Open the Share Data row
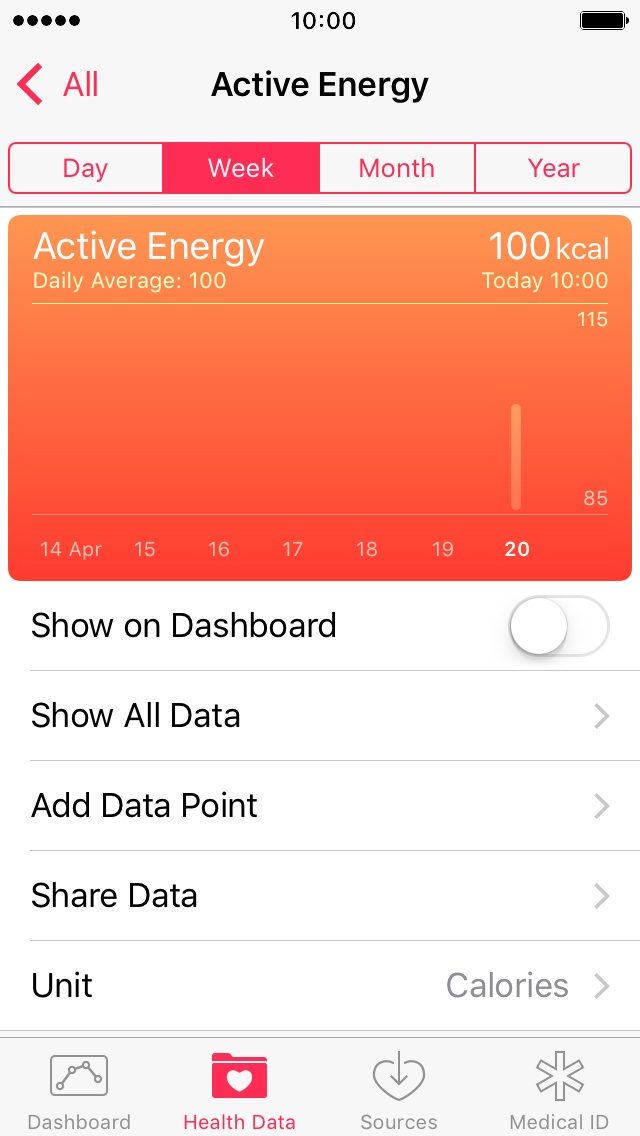The image size is (640, 1136). 320,895
